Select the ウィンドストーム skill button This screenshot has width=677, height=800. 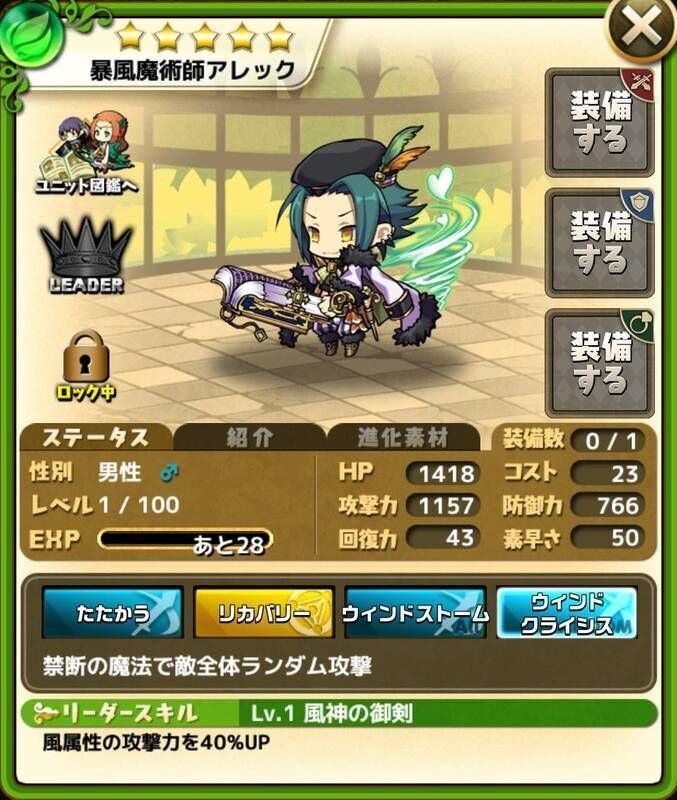pos(415,612)
